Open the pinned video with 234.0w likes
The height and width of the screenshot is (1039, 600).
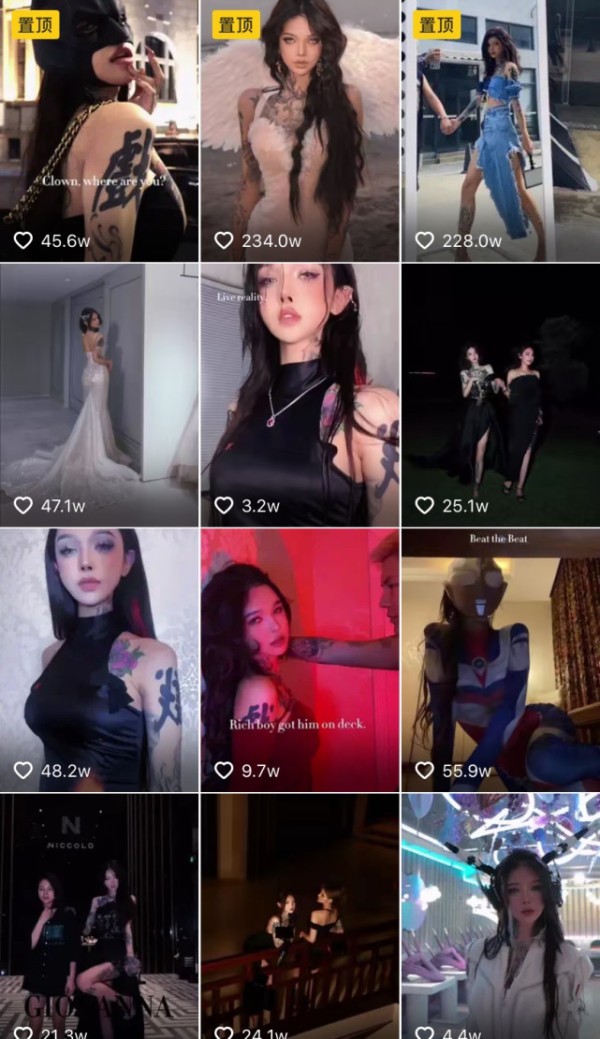point(299,130)
